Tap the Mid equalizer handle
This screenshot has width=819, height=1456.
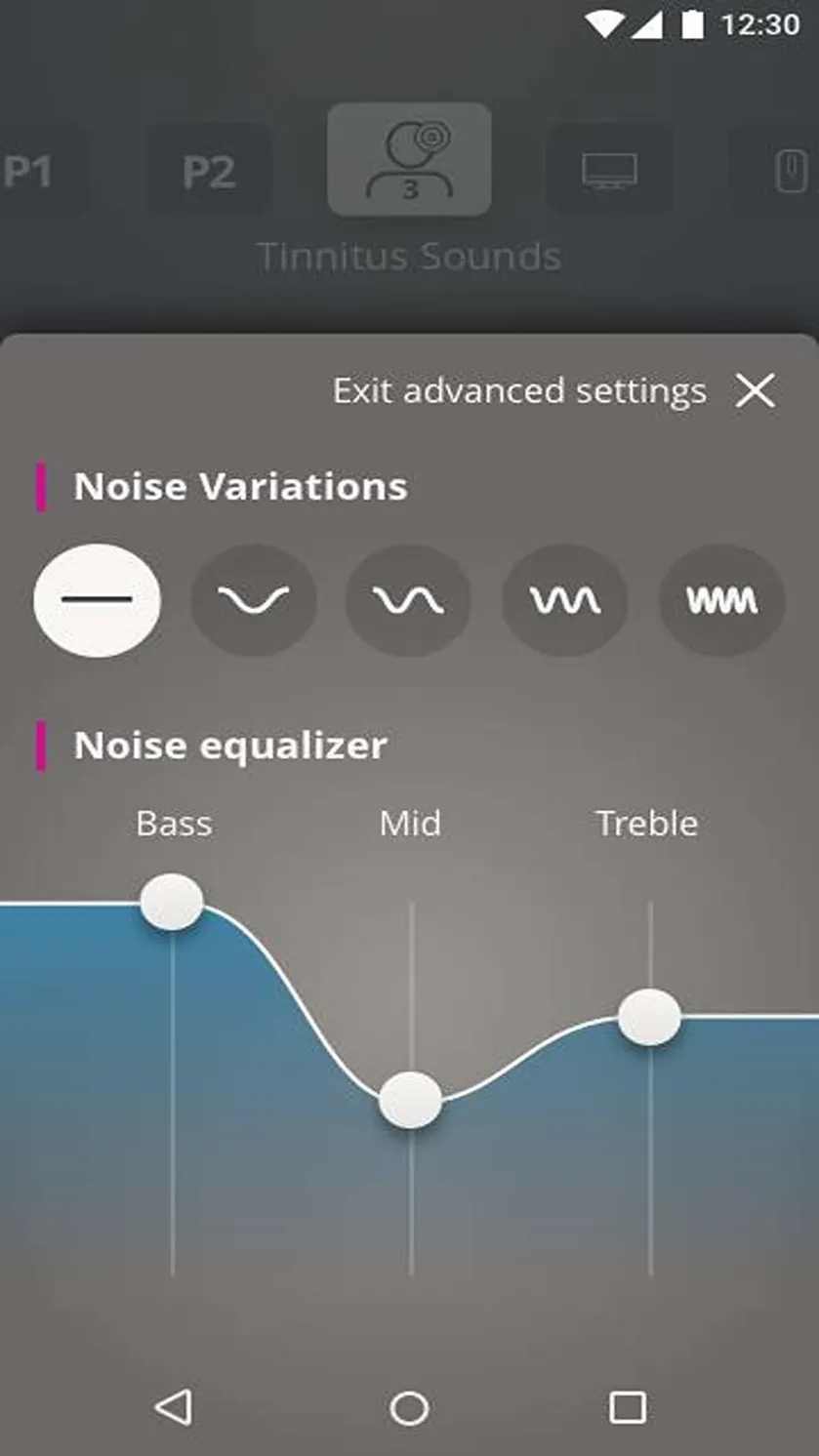coord(410,1100)
